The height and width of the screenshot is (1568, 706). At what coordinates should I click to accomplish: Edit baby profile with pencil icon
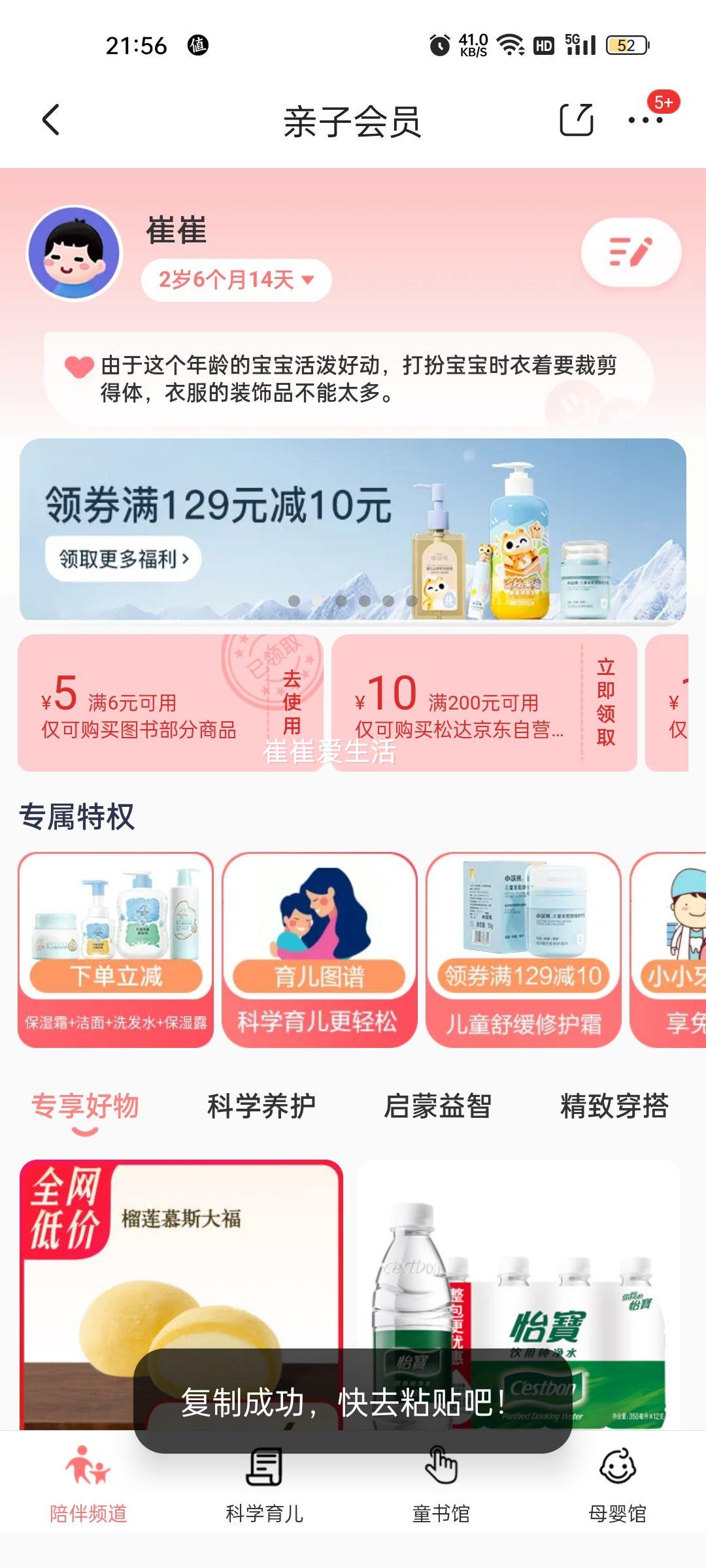(x=631, y=252)
